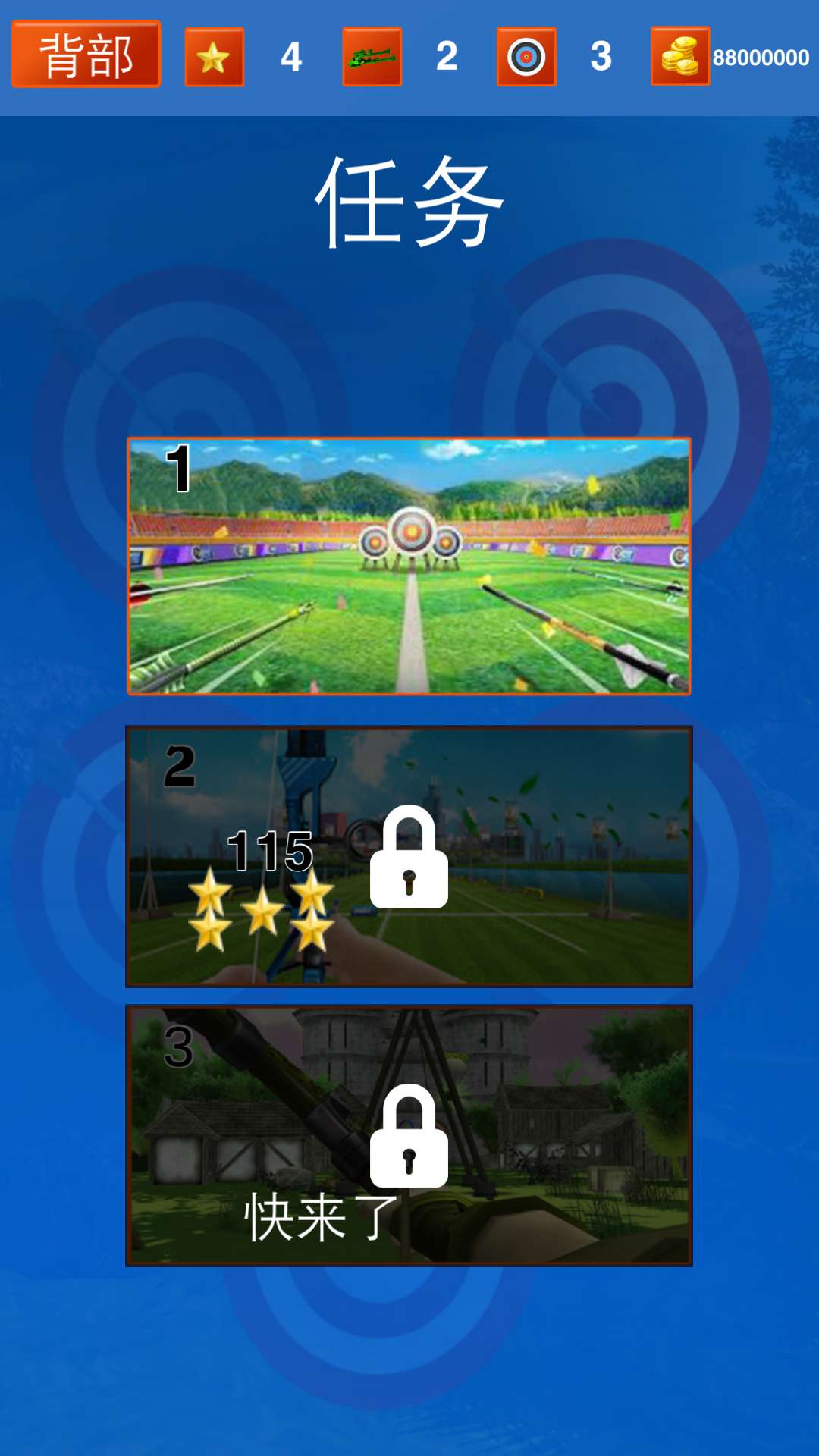This screenshot has width=819, height=1456.
Task: Tap locked mission 3 marked 快来了
Action: point(409,1135)
